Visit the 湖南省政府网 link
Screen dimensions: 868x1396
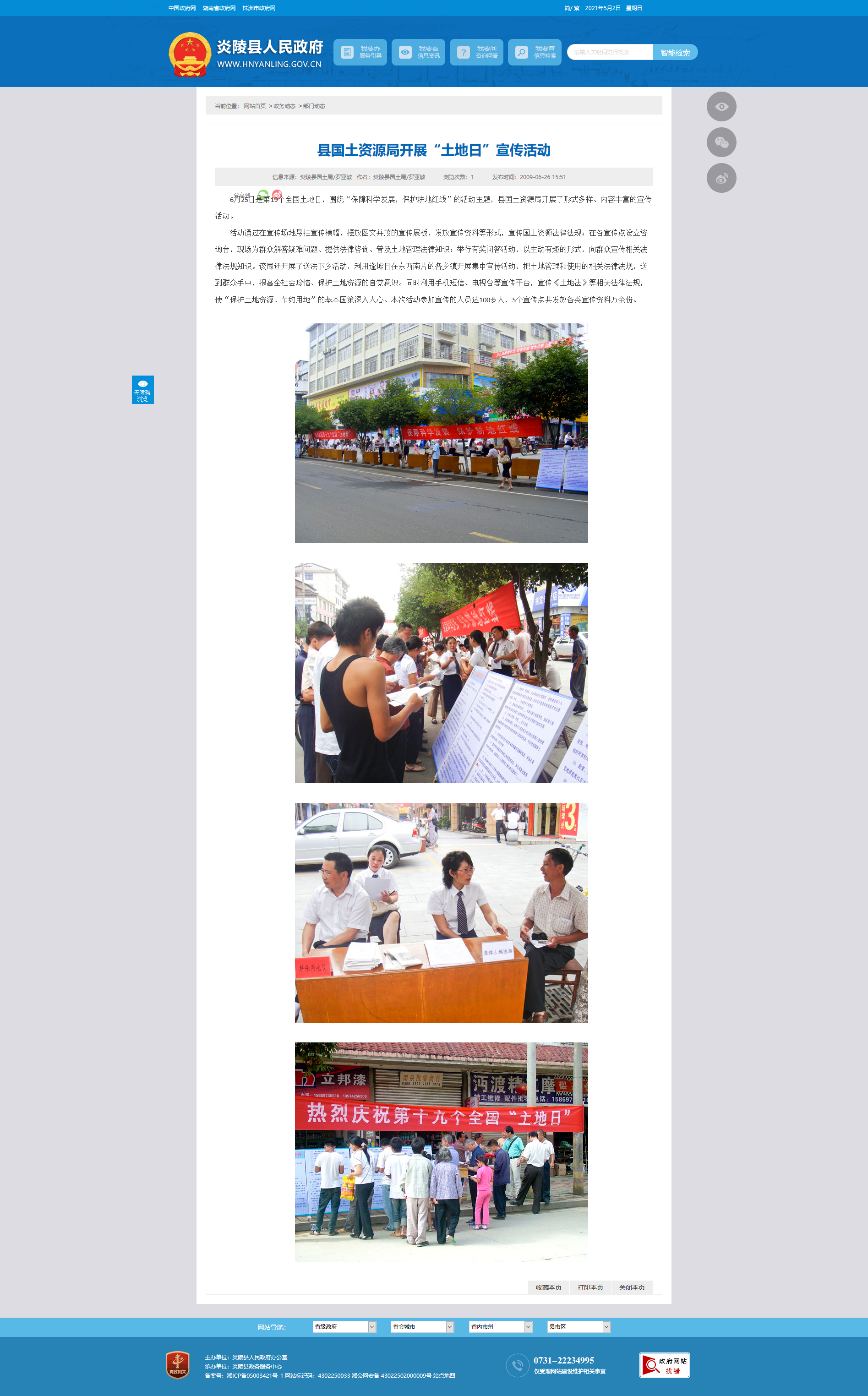point(219,8)
